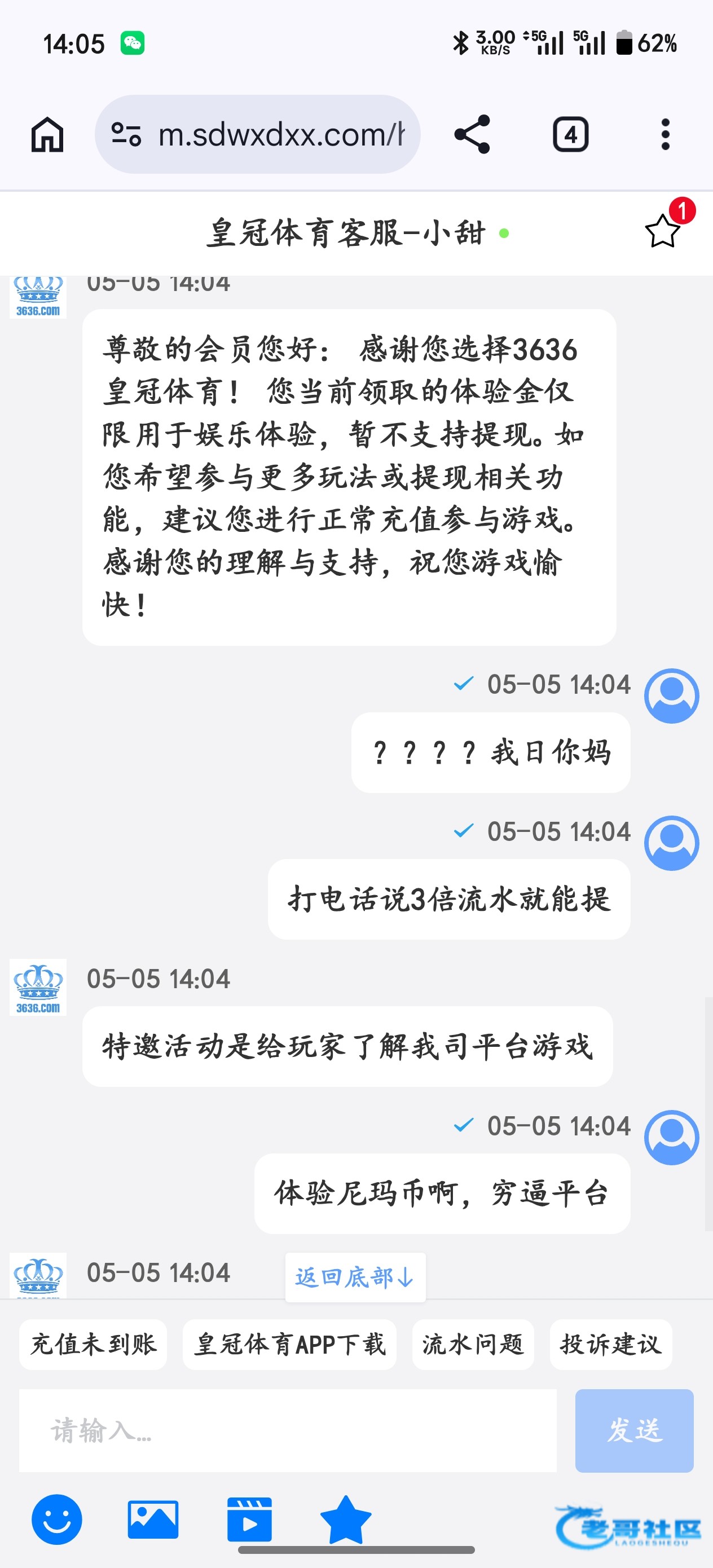
Task: Tap the m.sdwxdxx.com address bar
Action: point(257,135)
